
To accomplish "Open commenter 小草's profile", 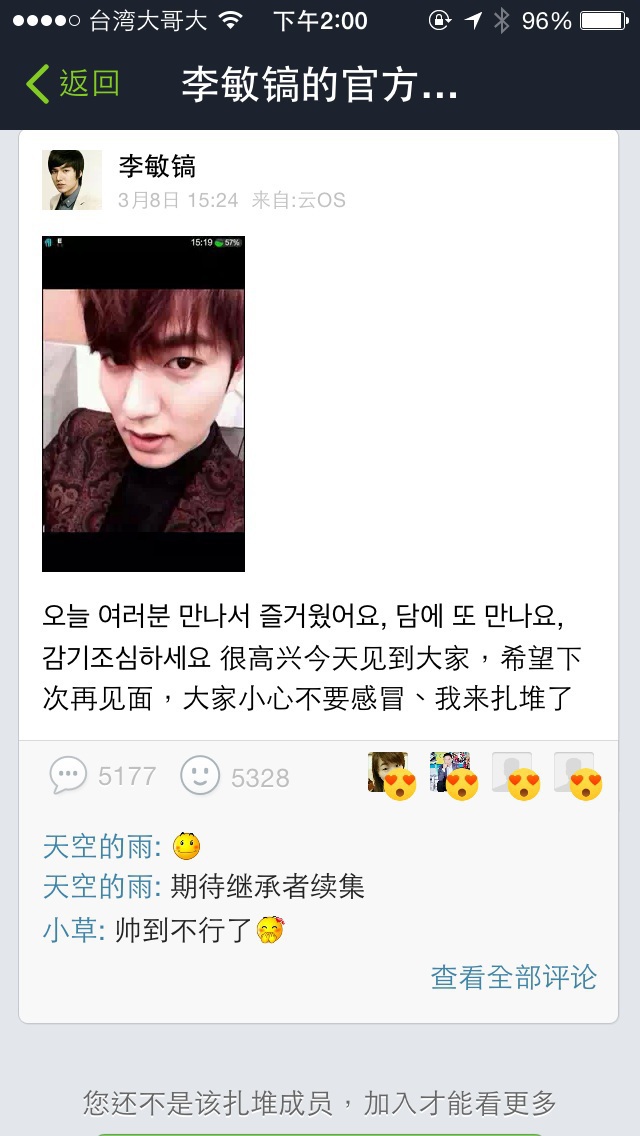I will click(72, 931).
